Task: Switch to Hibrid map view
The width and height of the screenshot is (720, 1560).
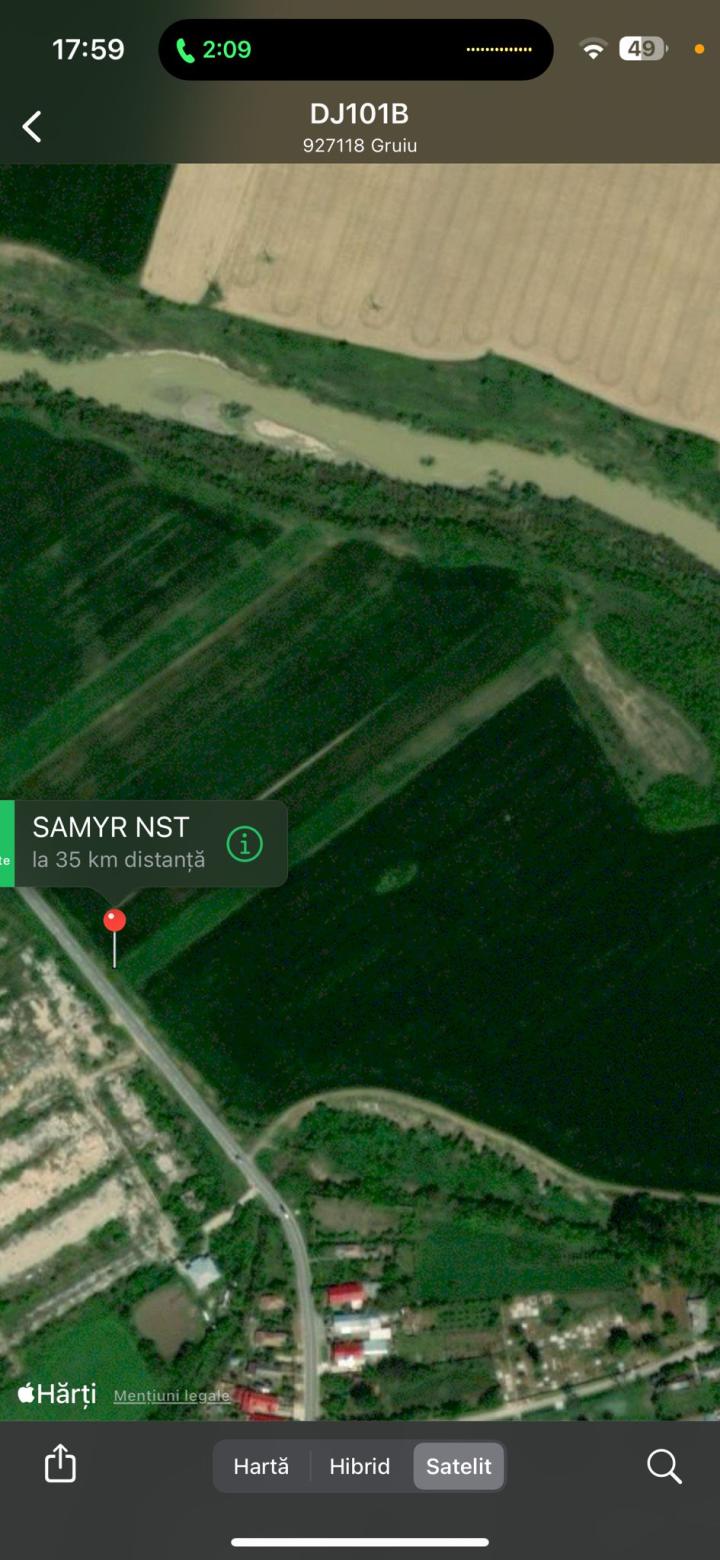Action: tap(360, 1466)
